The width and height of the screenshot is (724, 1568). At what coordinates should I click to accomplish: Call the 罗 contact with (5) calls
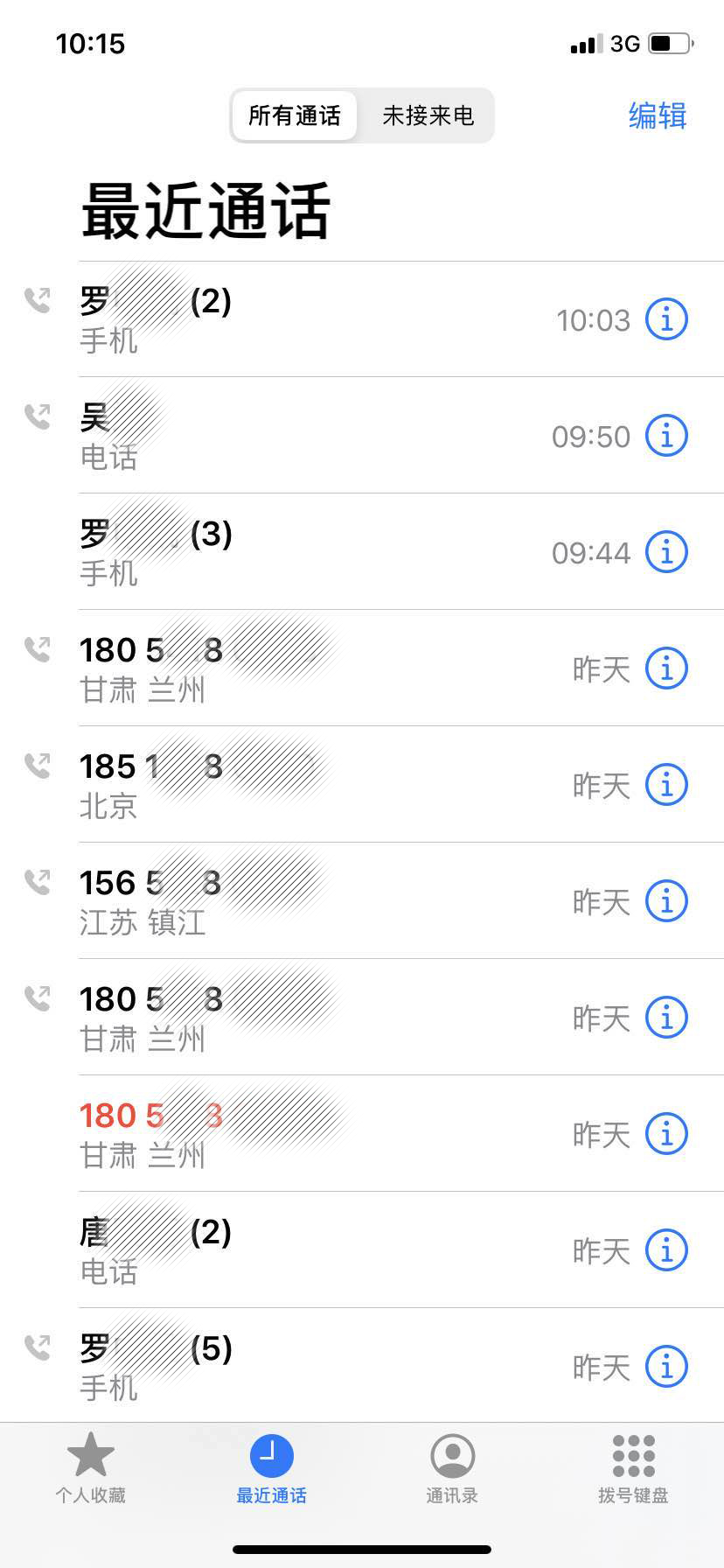click(x=362, y=1365)
